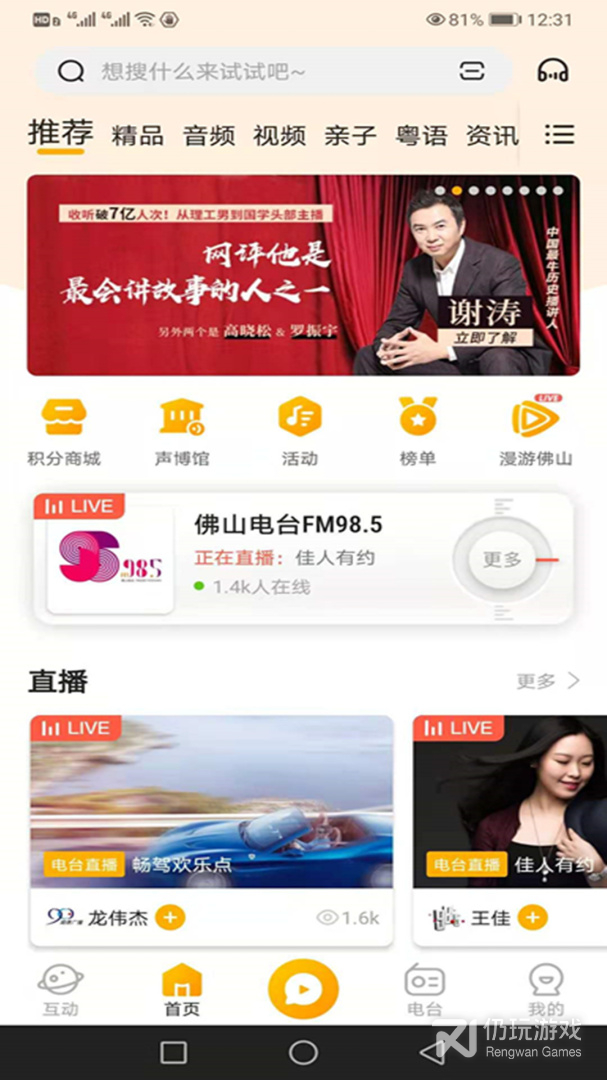Select the 视频 tab
This screenshot has height=1080, width=607.
(x=279, y=136)
